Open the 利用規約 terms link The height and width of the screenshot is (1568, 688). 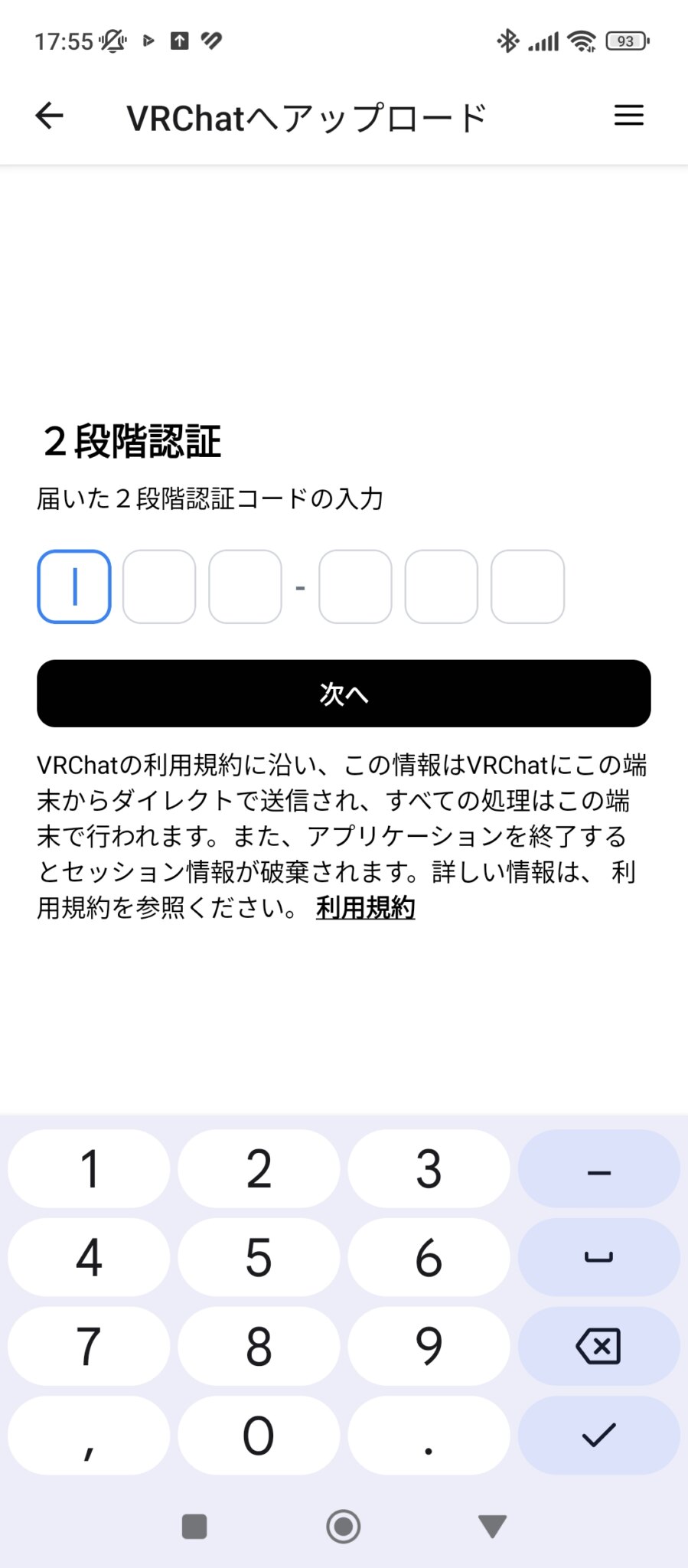365,908
